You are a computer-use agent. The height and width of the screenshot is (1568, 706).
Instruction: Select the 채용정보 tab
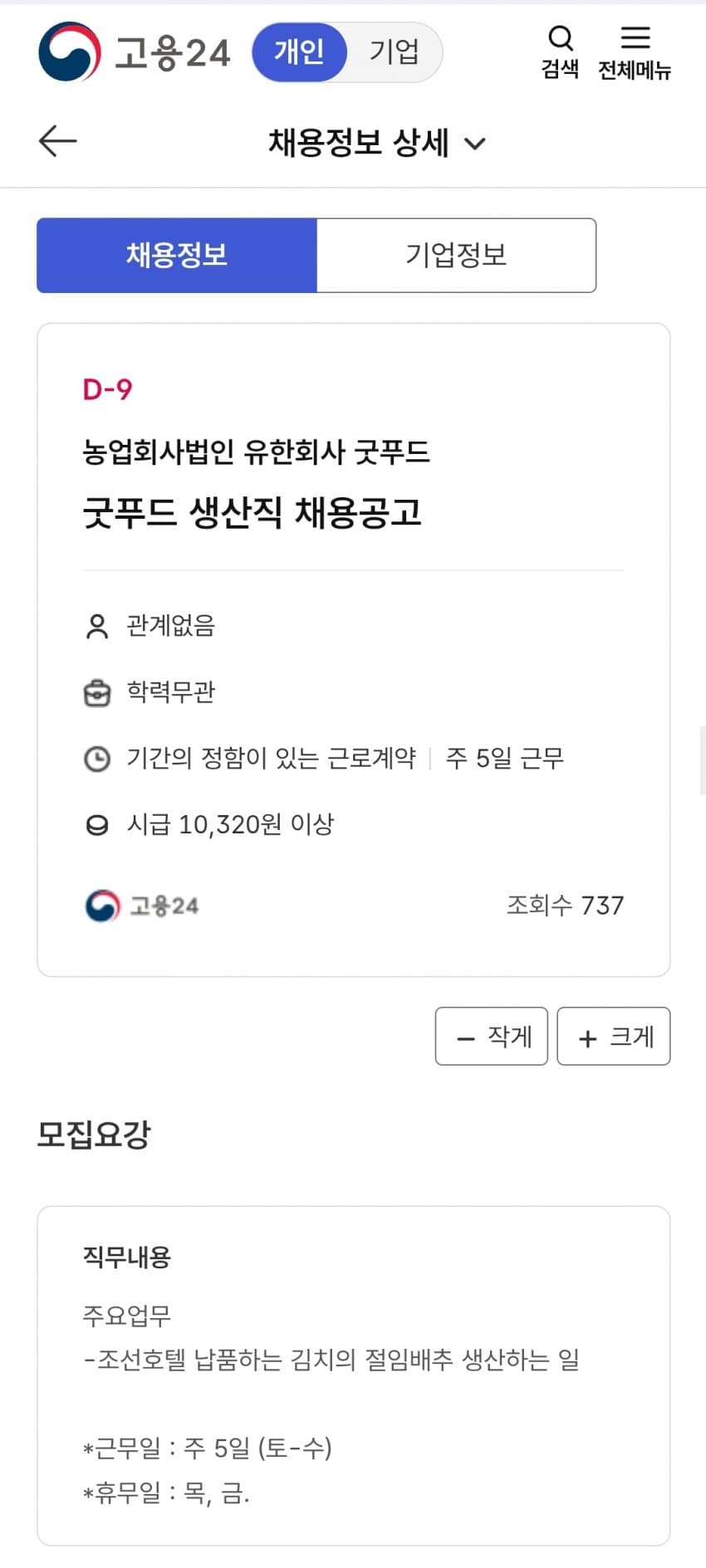(x=177, y=255)
